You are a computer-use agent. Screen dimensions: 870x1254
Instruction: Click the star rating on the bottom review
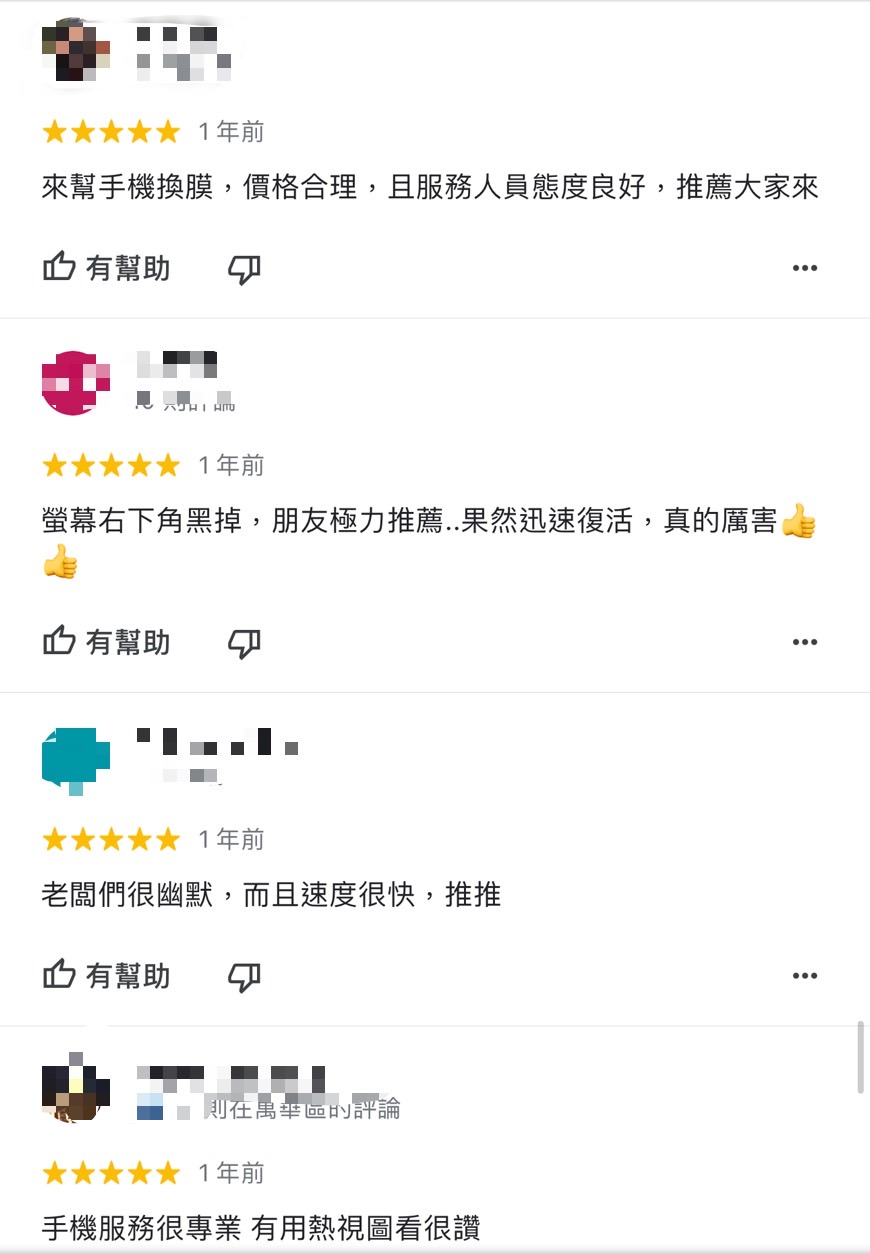[110, 1173]
